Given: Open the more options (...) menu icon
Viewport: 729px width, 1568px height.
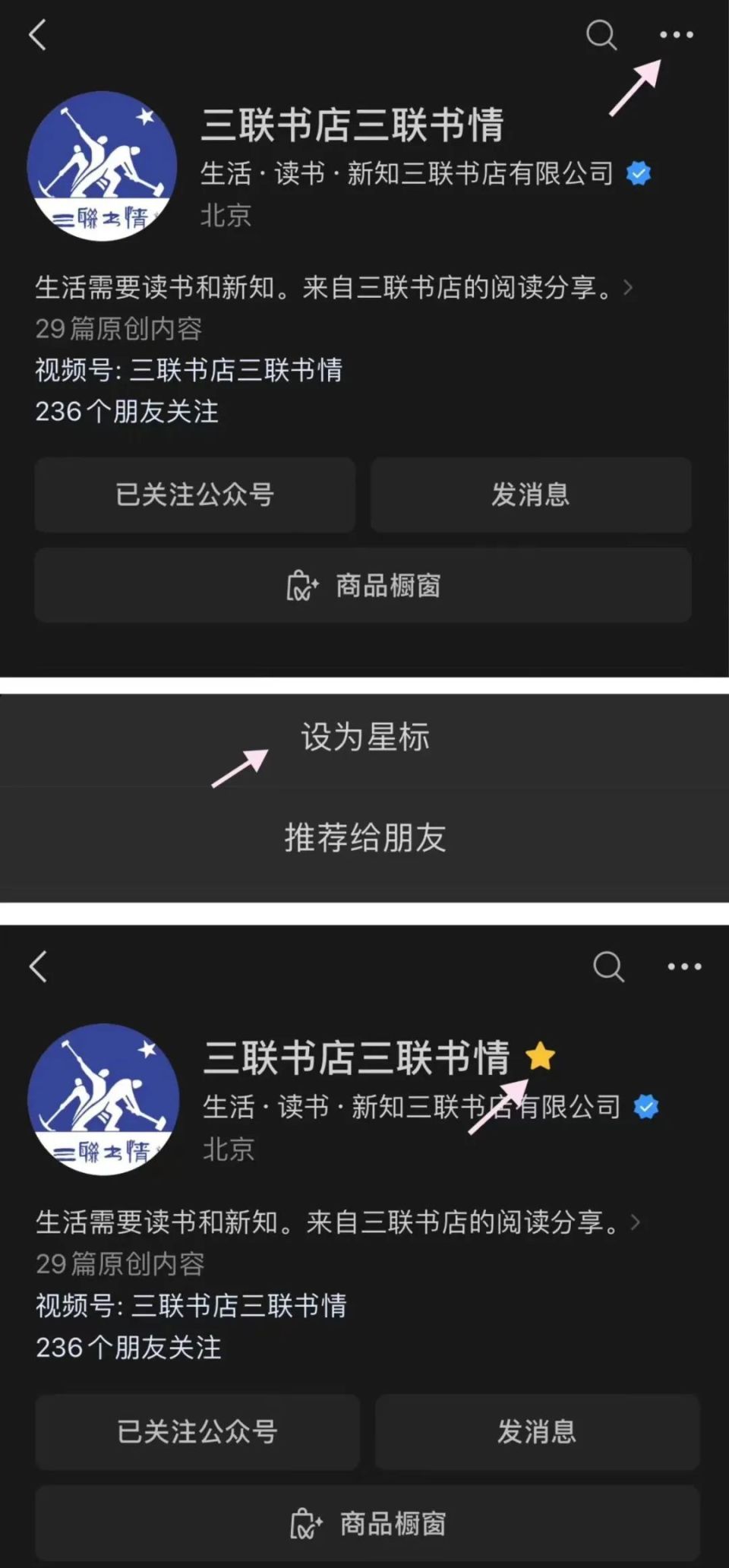Looking at the screenshot, I should click(x=674, y=35).
